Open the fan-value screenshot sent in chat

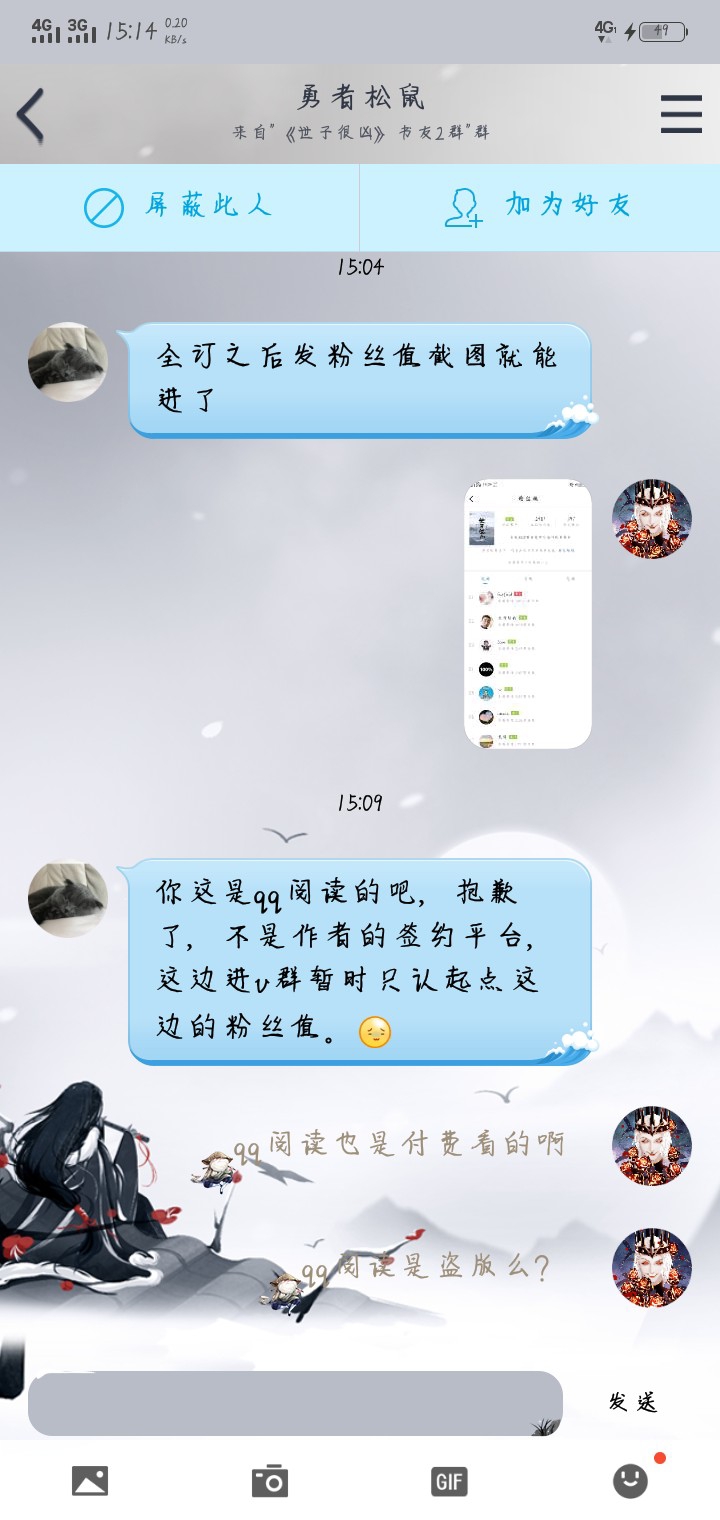tap(528, 614)
